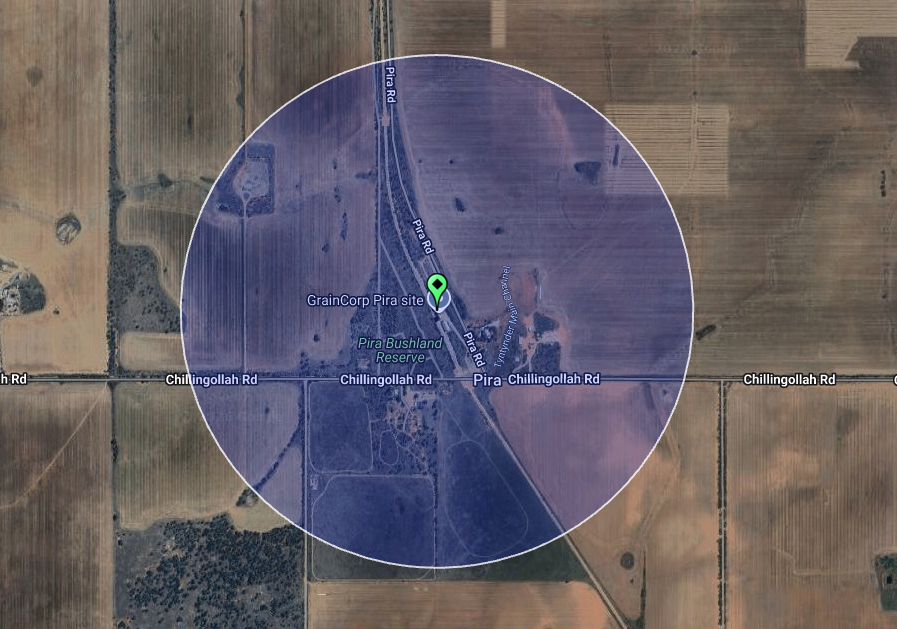Select the Pira Bushland Reserve place label
The width and height of the screenshot is (897, 629).
400,350
